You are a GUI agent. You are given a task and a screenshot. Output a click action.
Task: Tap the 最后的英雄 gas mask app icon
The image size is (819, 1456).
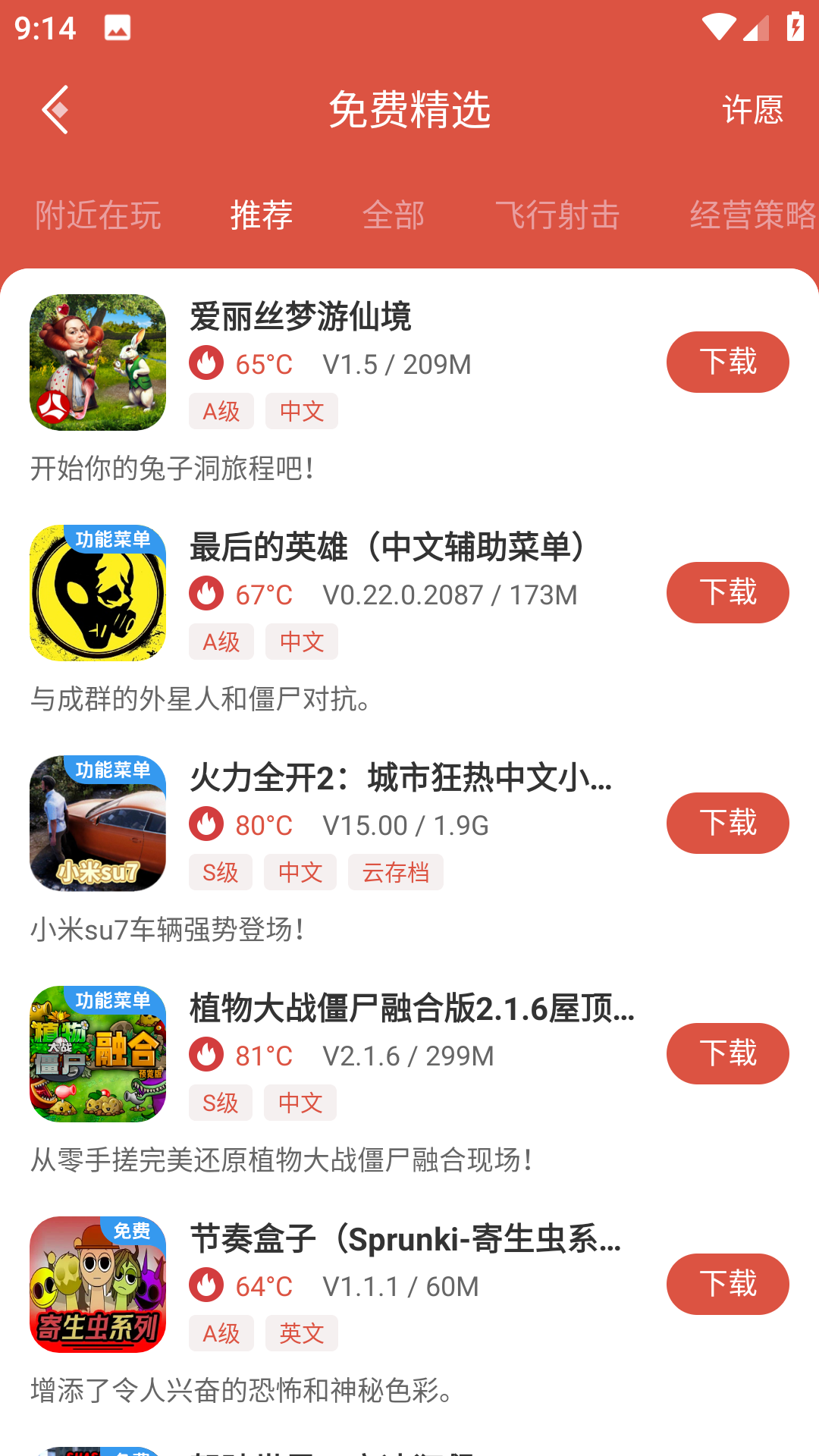coord(97,593)
